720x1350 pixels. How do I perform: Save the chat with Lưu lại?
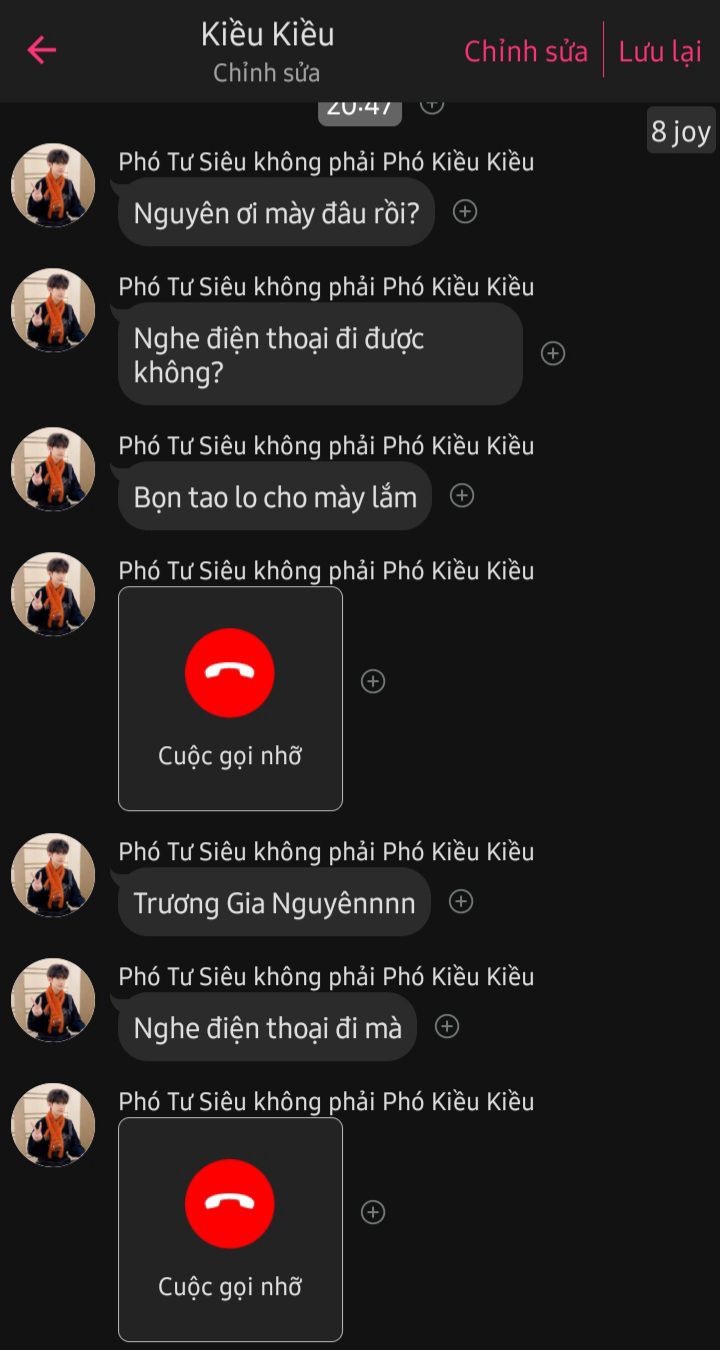(x=660, y=52)
